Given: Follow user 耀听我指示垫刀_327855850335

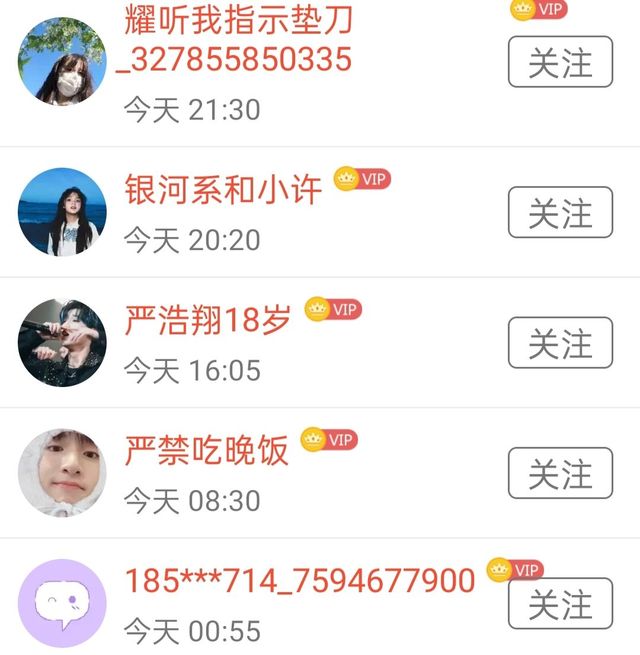Looking at the screenshot, I should pos(559,63).
